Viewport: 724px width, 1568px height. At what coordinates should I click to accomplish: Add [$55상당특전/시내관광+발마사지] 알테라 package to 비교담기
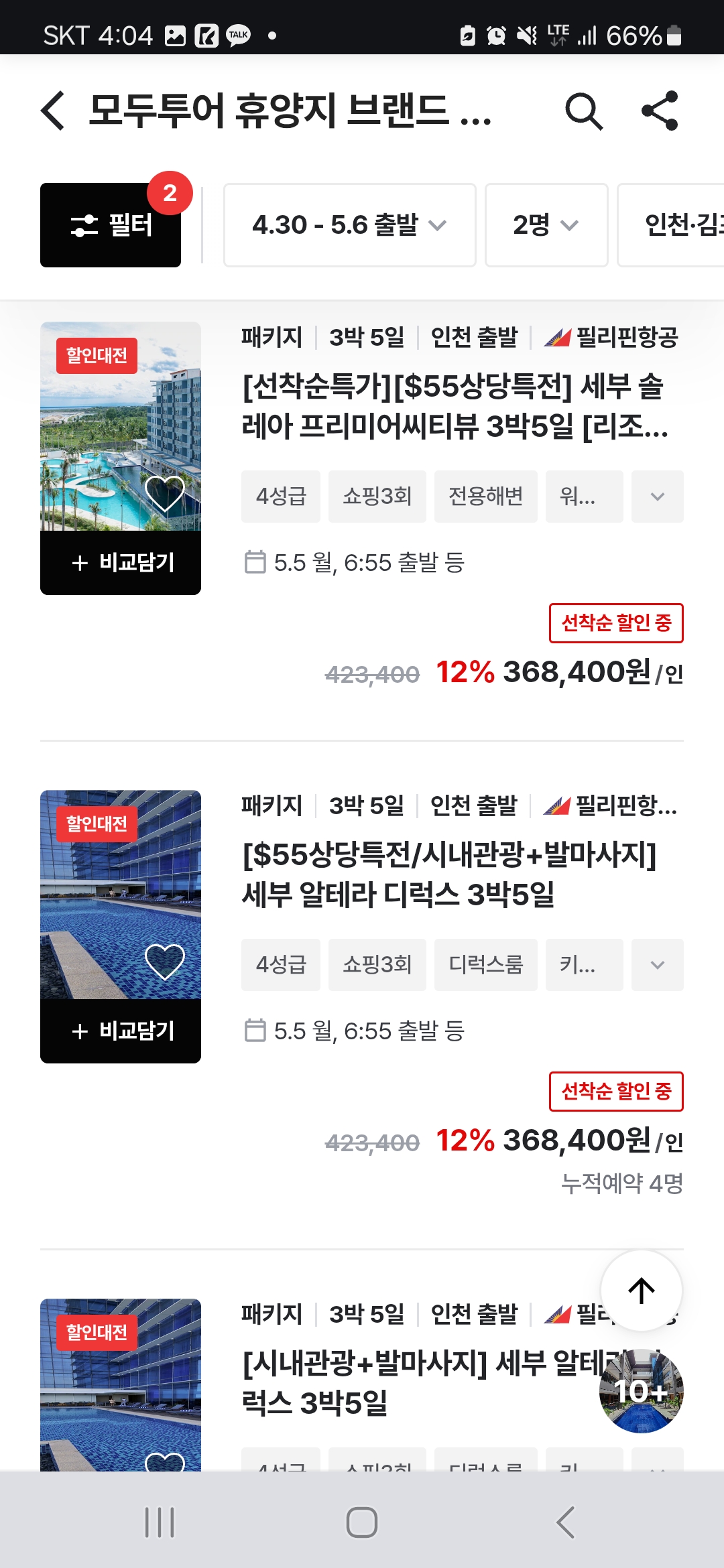[x=121, y=1031]
